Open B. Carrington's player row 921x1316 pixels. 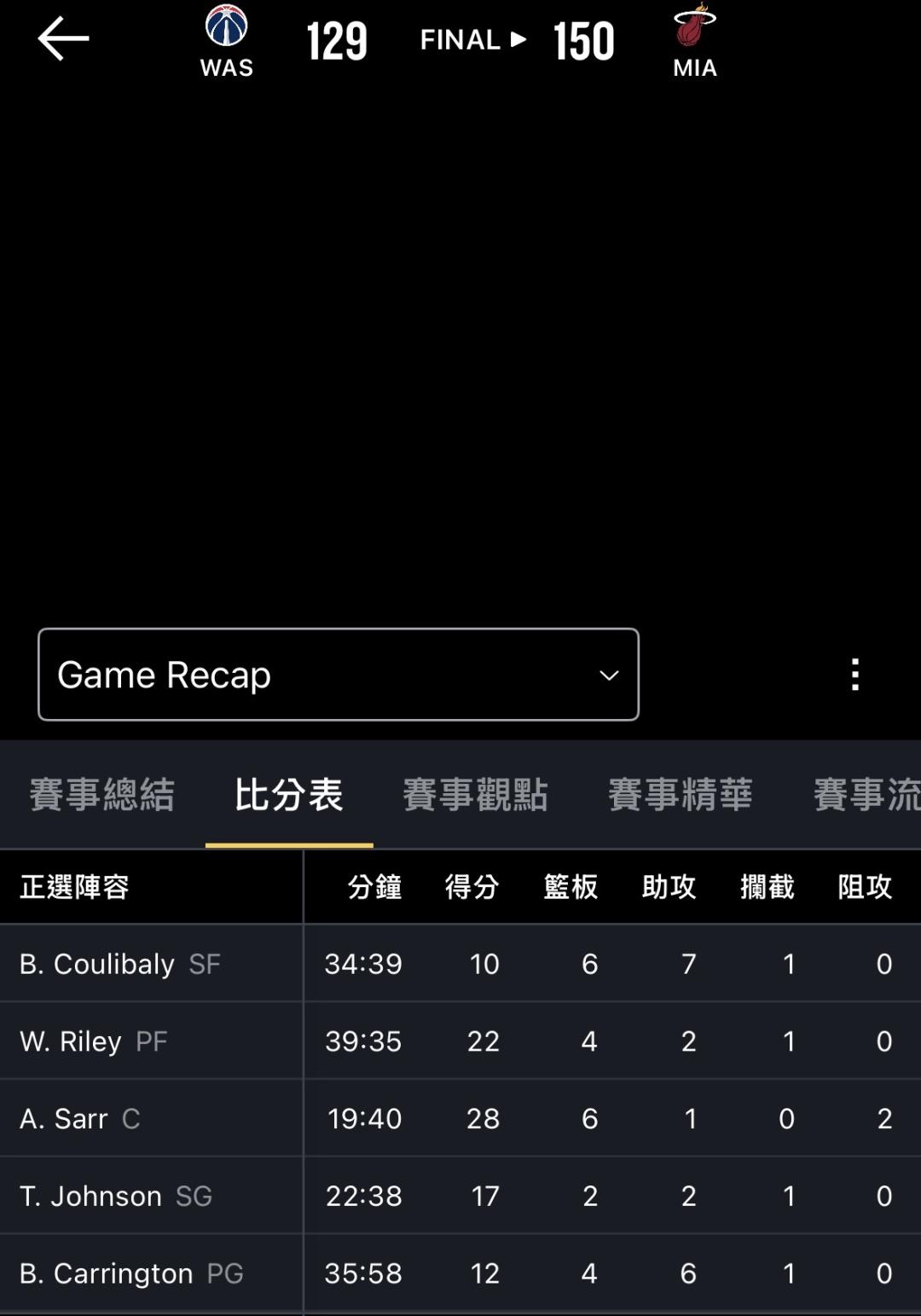[107, 1273]
